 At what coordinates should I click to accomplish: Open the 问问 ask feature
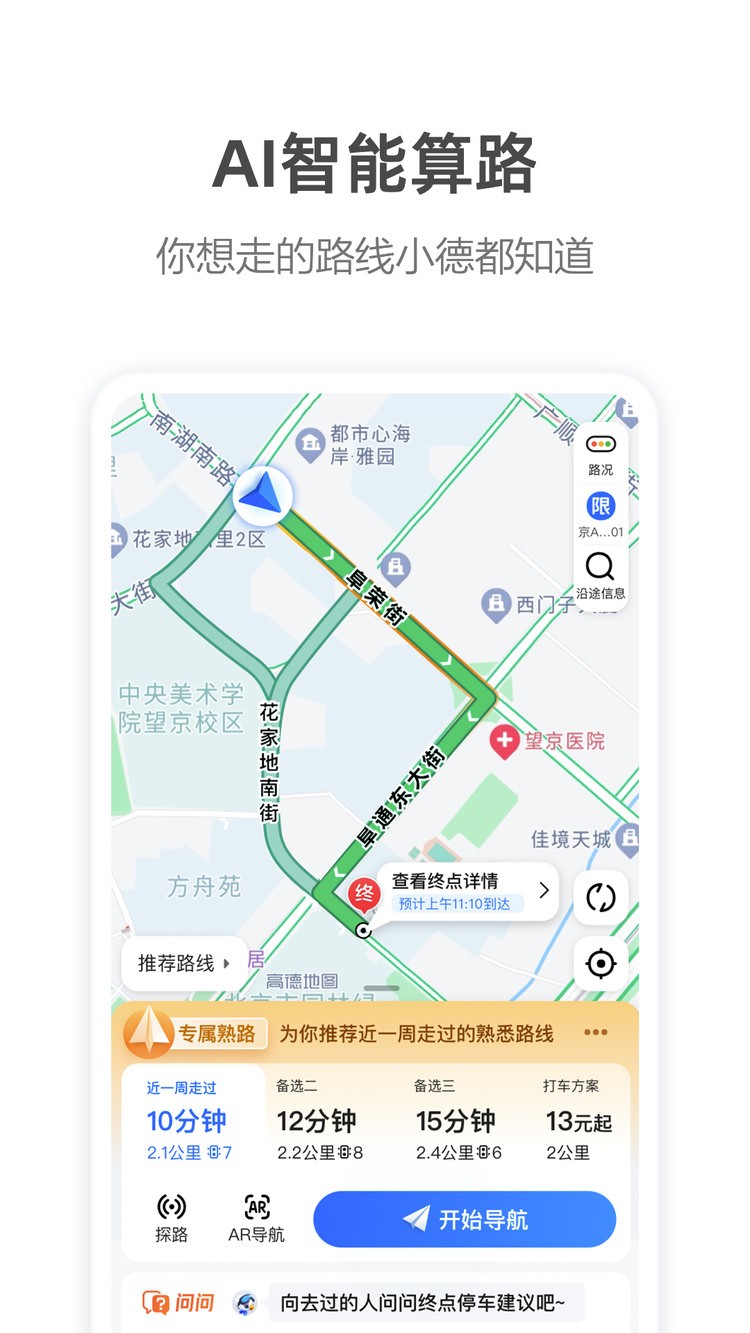point(180,1302)
